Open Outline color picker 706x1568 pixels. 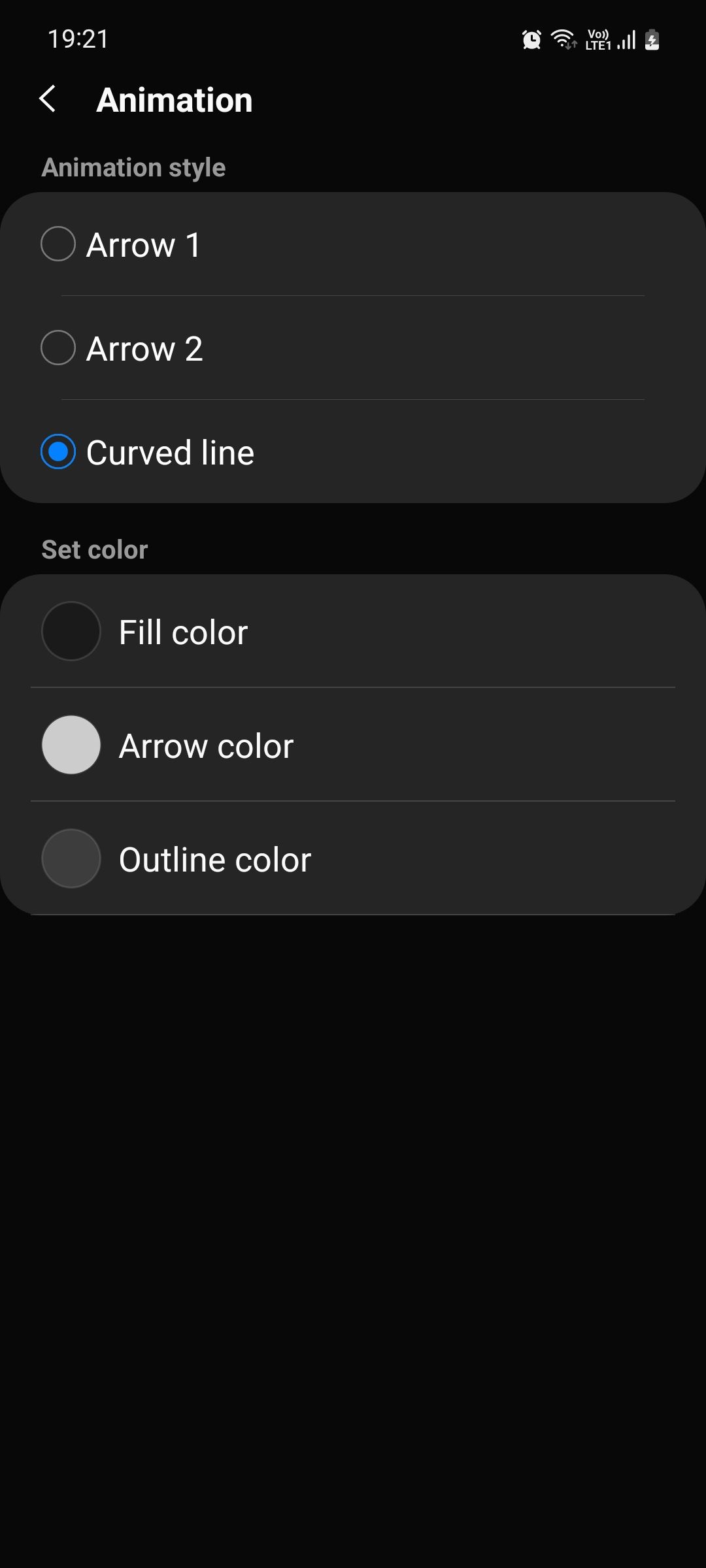click(214, 859)
